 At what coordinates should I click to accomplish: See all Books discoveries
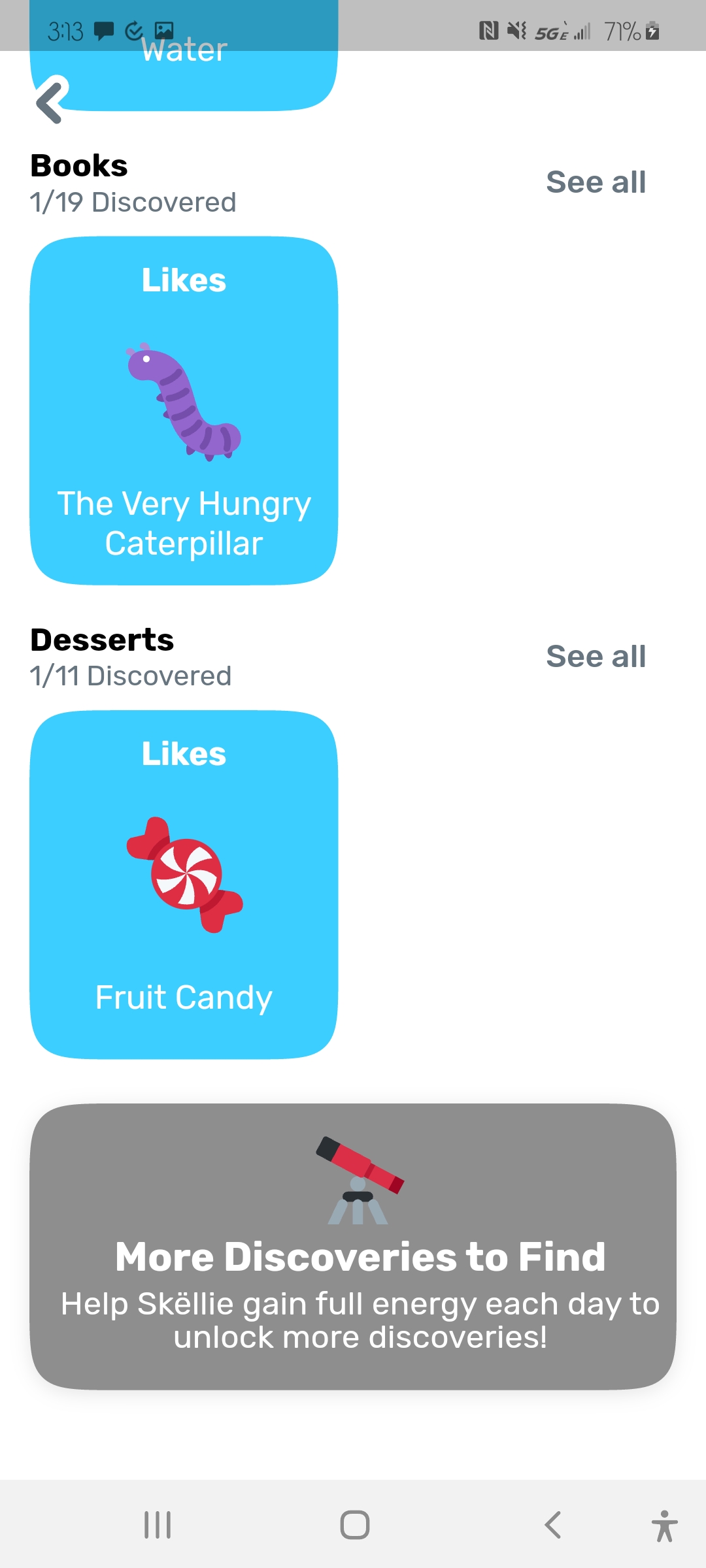(x=596, y=182)
